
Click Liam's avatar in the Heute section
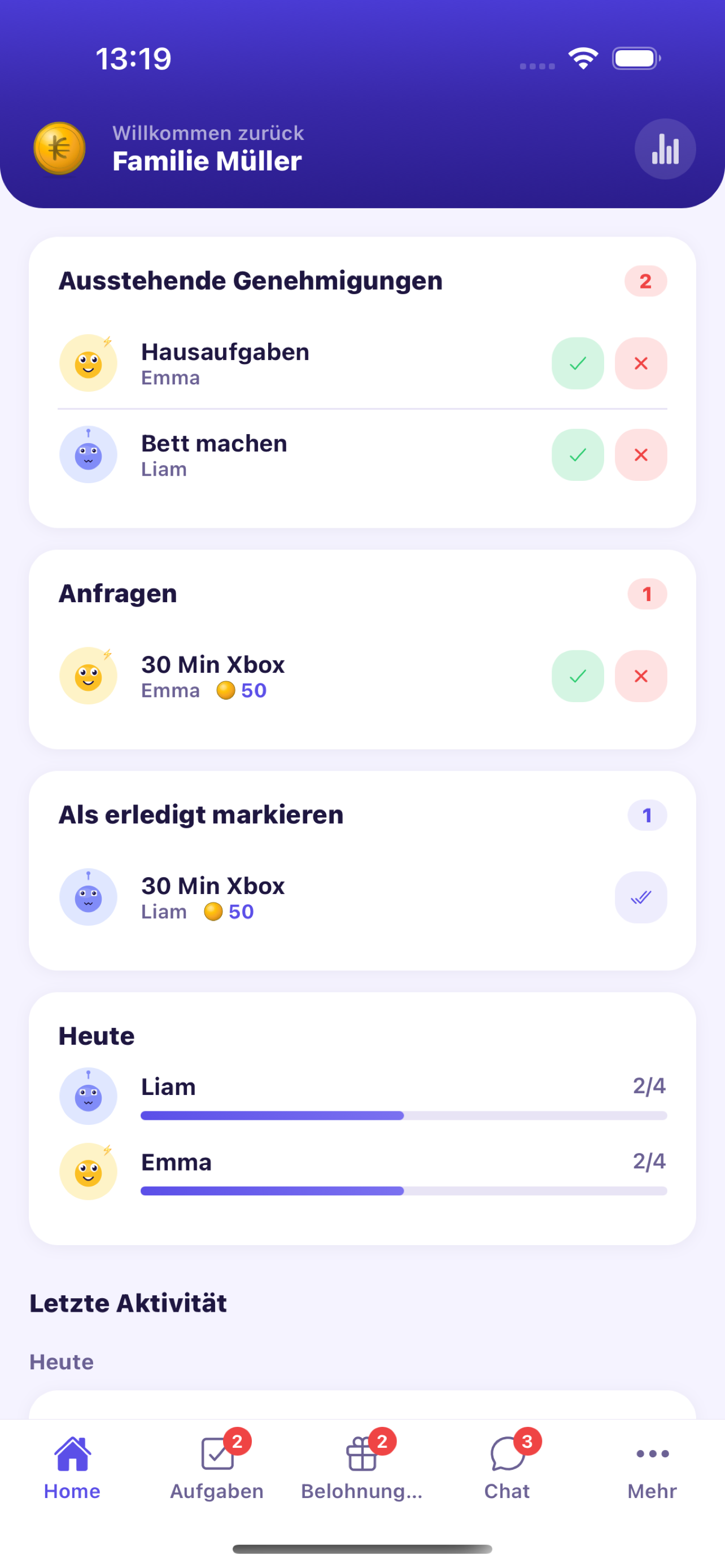(x=88, y=1096)
